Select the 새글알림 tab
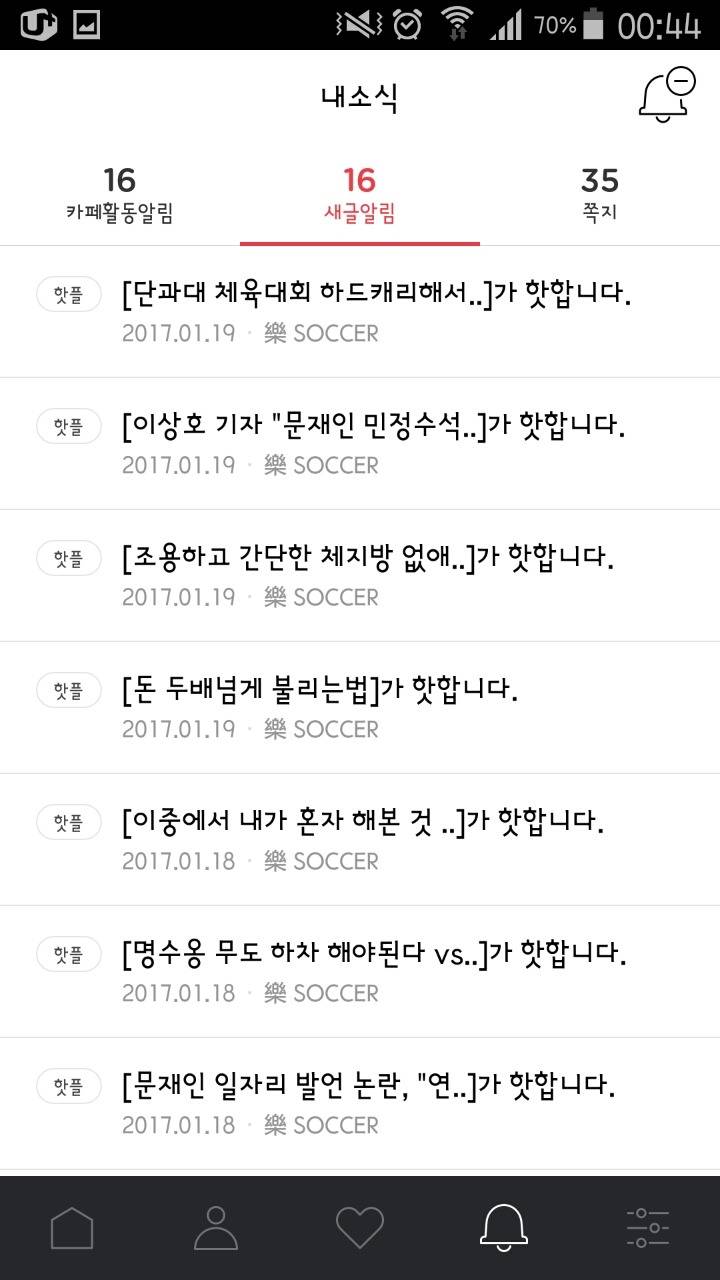 [x=360, y=192]
